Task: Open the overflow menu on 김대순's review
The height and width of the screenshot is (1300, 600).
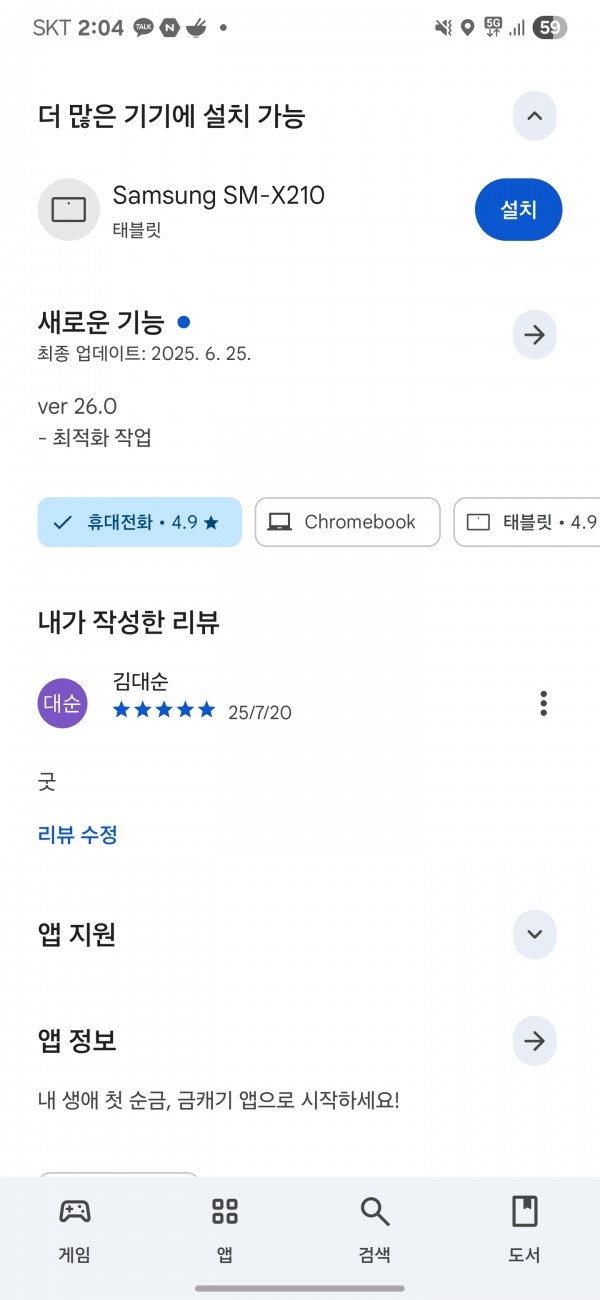Action: click(x=543, y=703)
